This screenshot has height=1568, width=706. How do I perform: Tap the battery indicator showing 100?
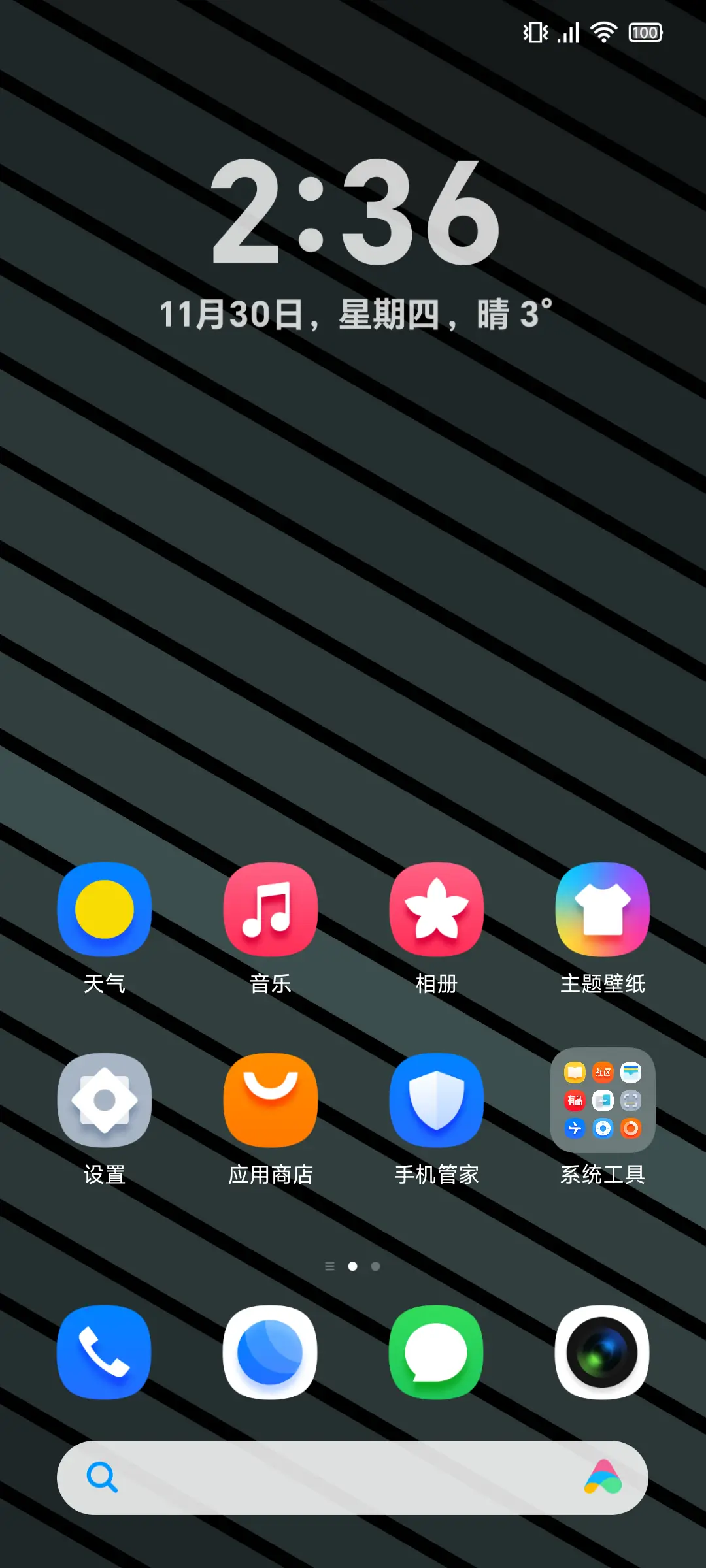coord(645,31)
